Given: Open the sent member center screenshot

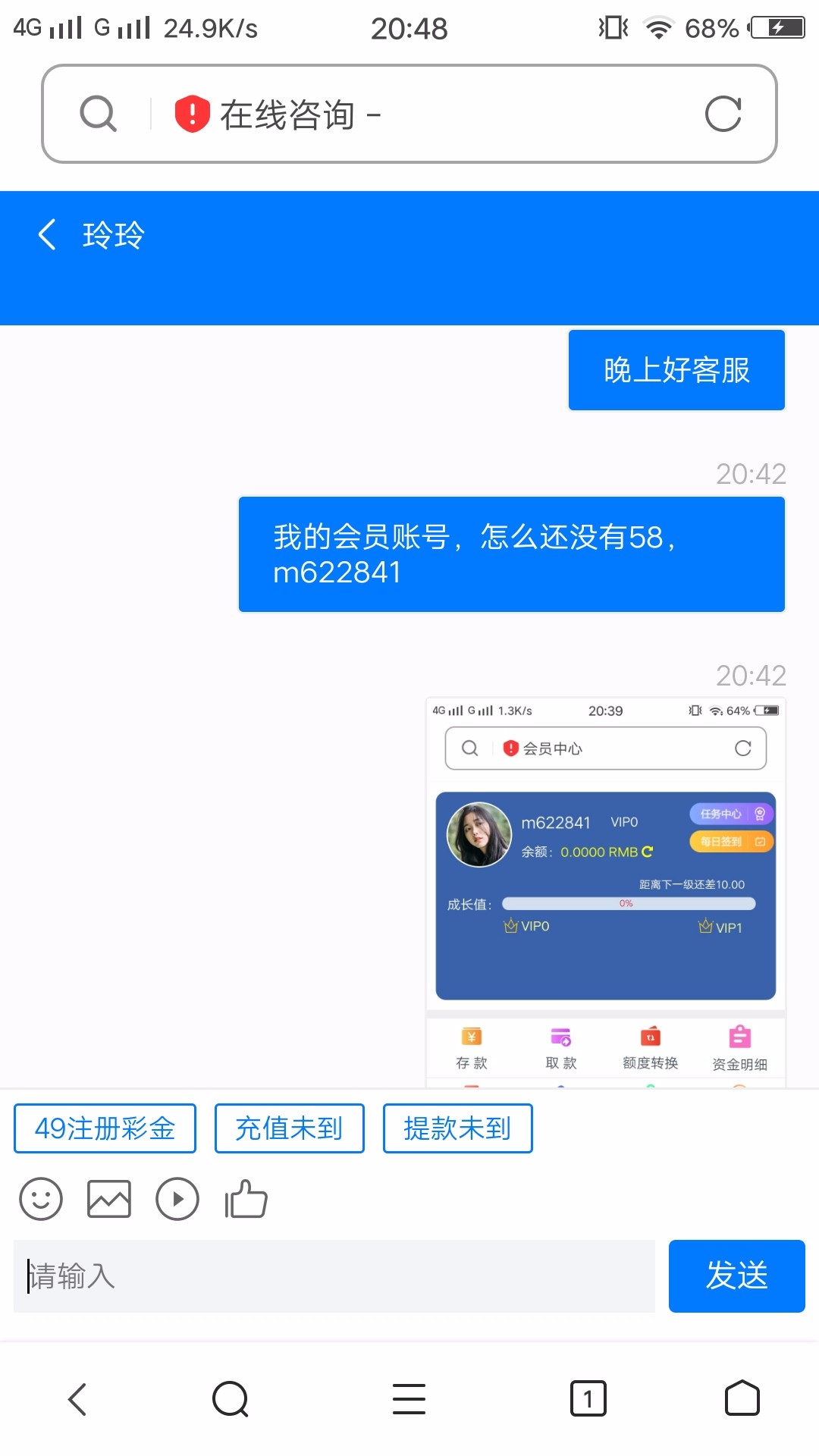Looking at the screenshot, I should point(605,891).
